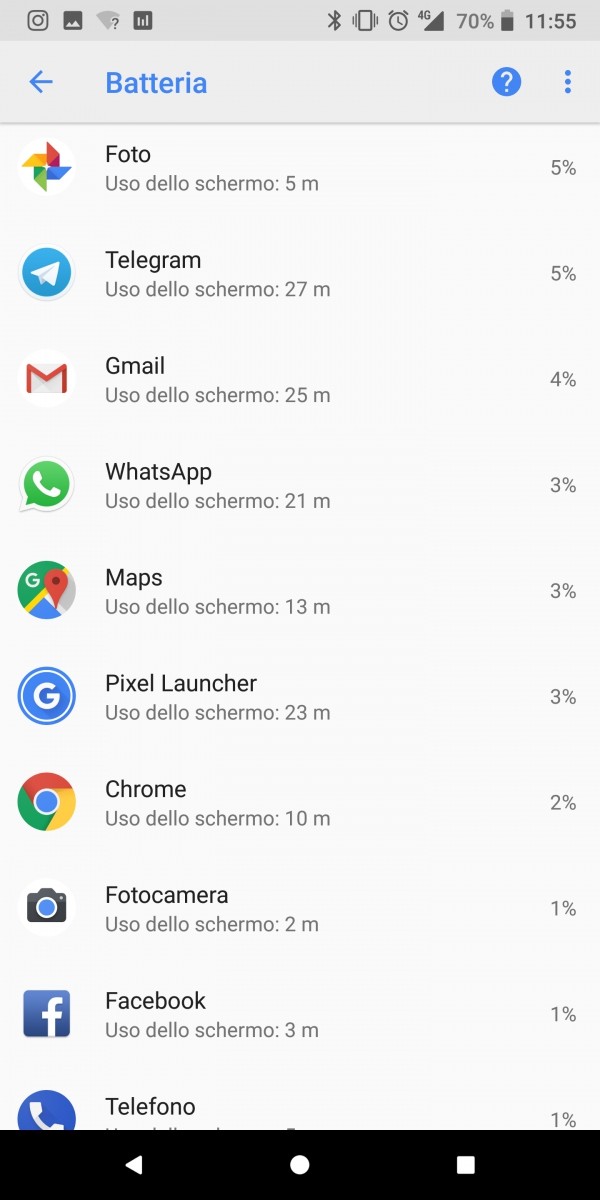Go back from the Batteria screen
Viewport: 600px width, 1200px height.
41,82
